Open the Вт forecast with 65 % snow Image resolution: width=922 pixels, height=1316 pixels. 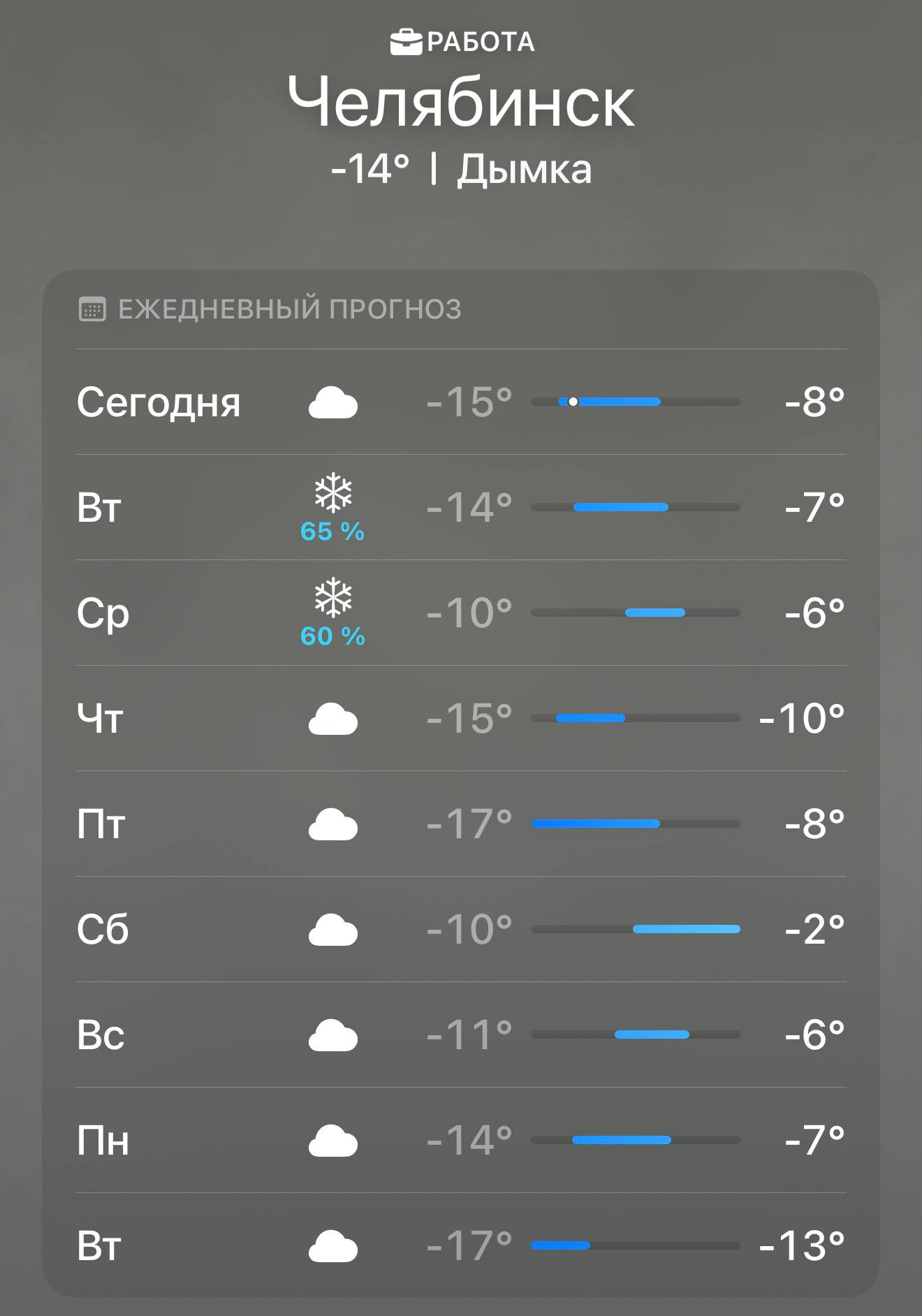[x=460, y=507]
